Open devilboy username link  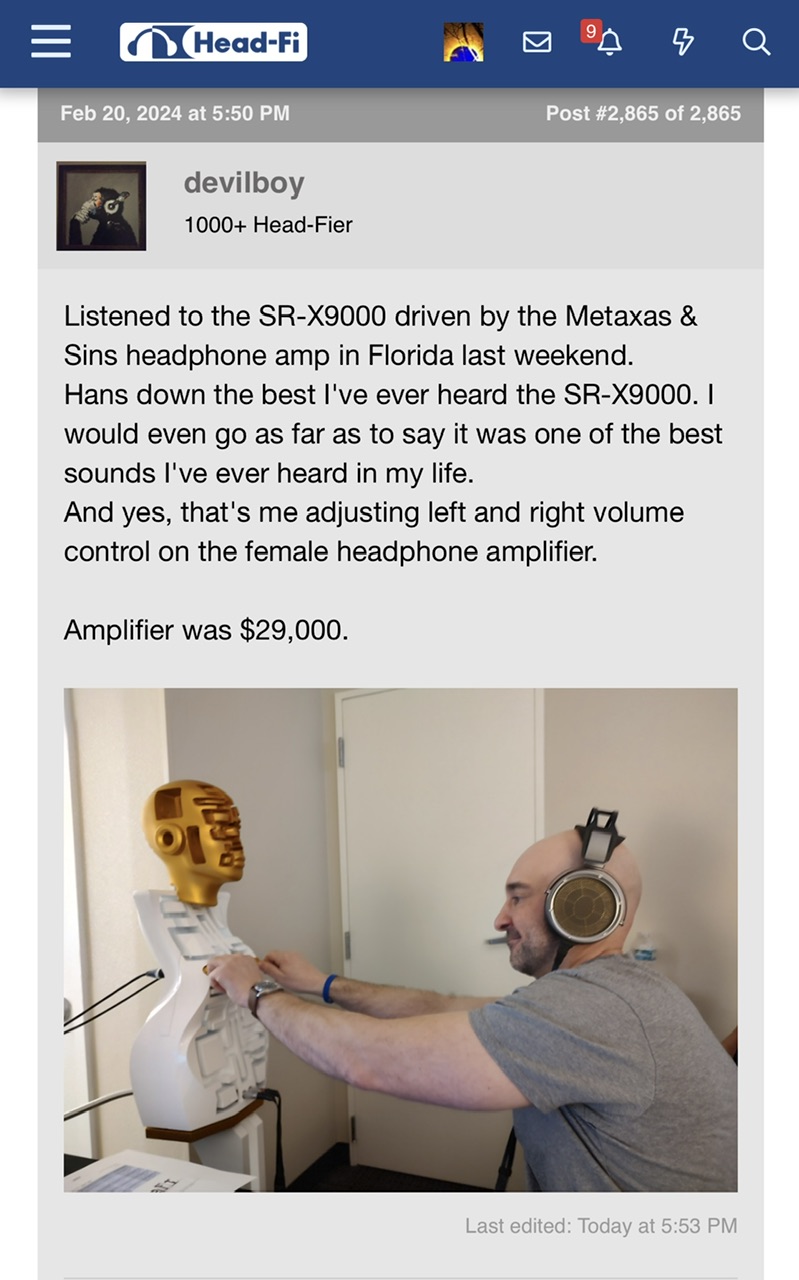click(x=243, y=183)
